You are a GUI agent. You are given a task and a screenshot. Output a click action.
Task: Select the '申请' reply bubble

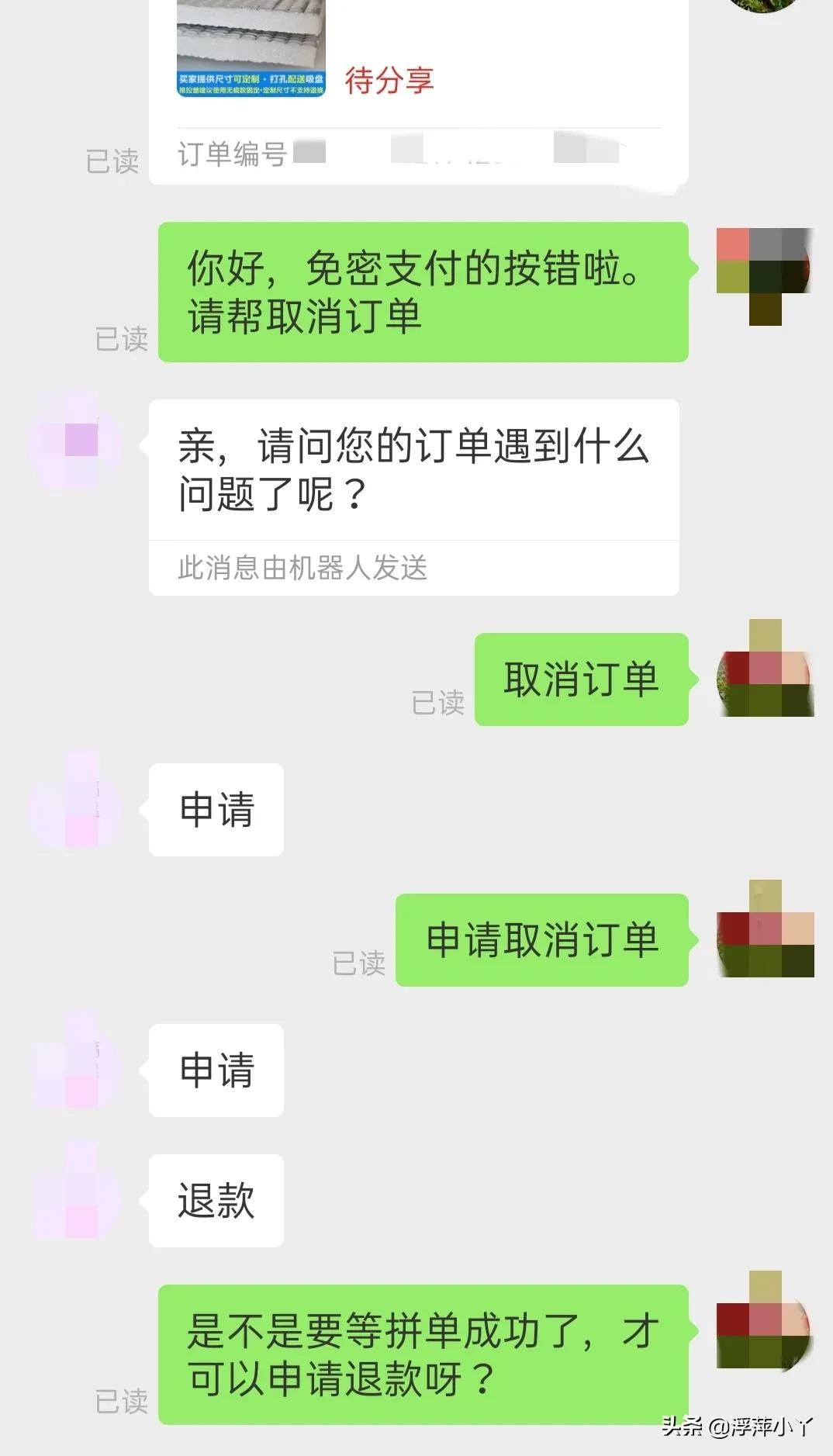(216, 808)
